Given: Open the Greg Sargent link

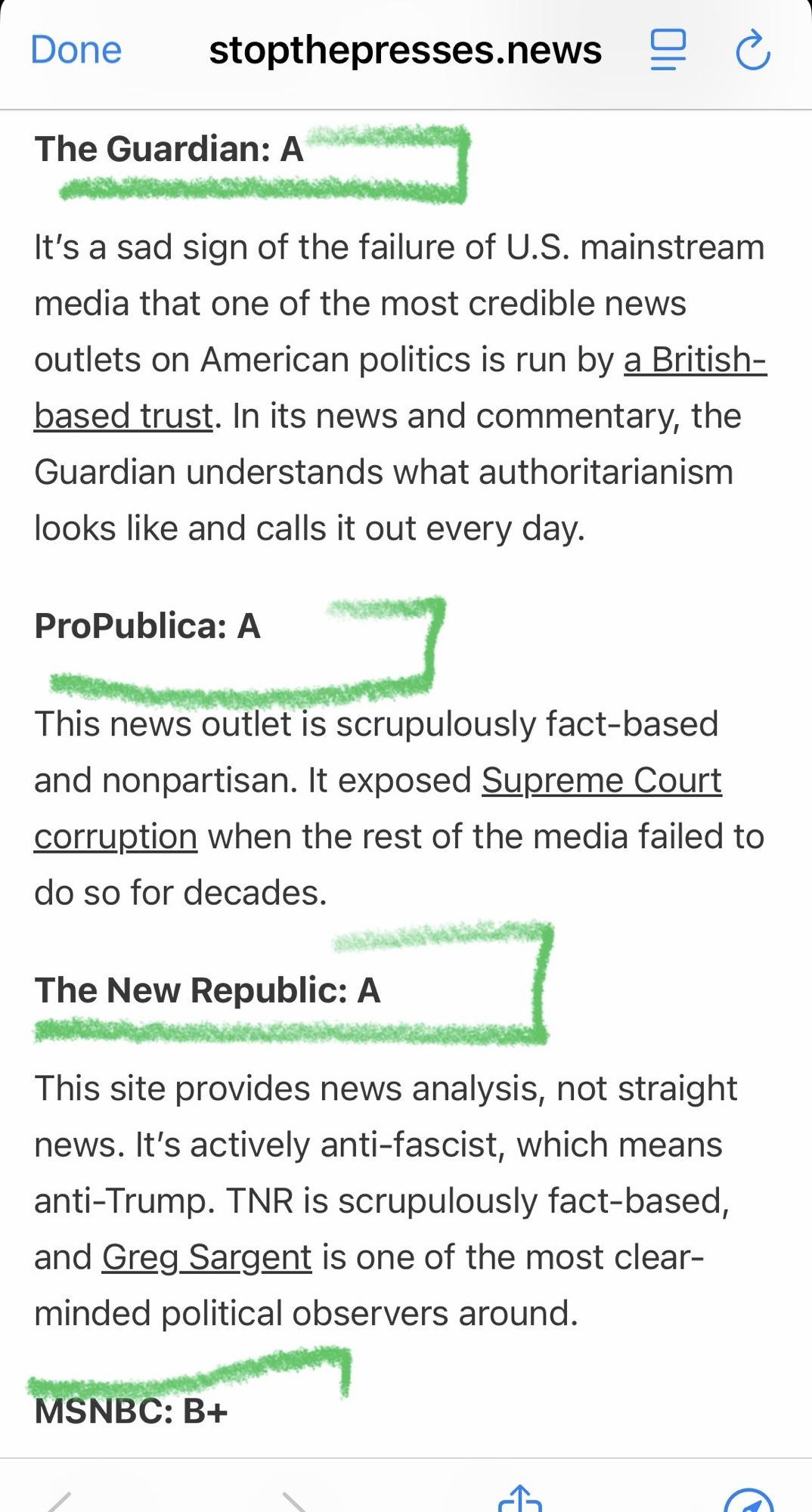Looking at the screenshot, I should click(x=206, y=1257).
